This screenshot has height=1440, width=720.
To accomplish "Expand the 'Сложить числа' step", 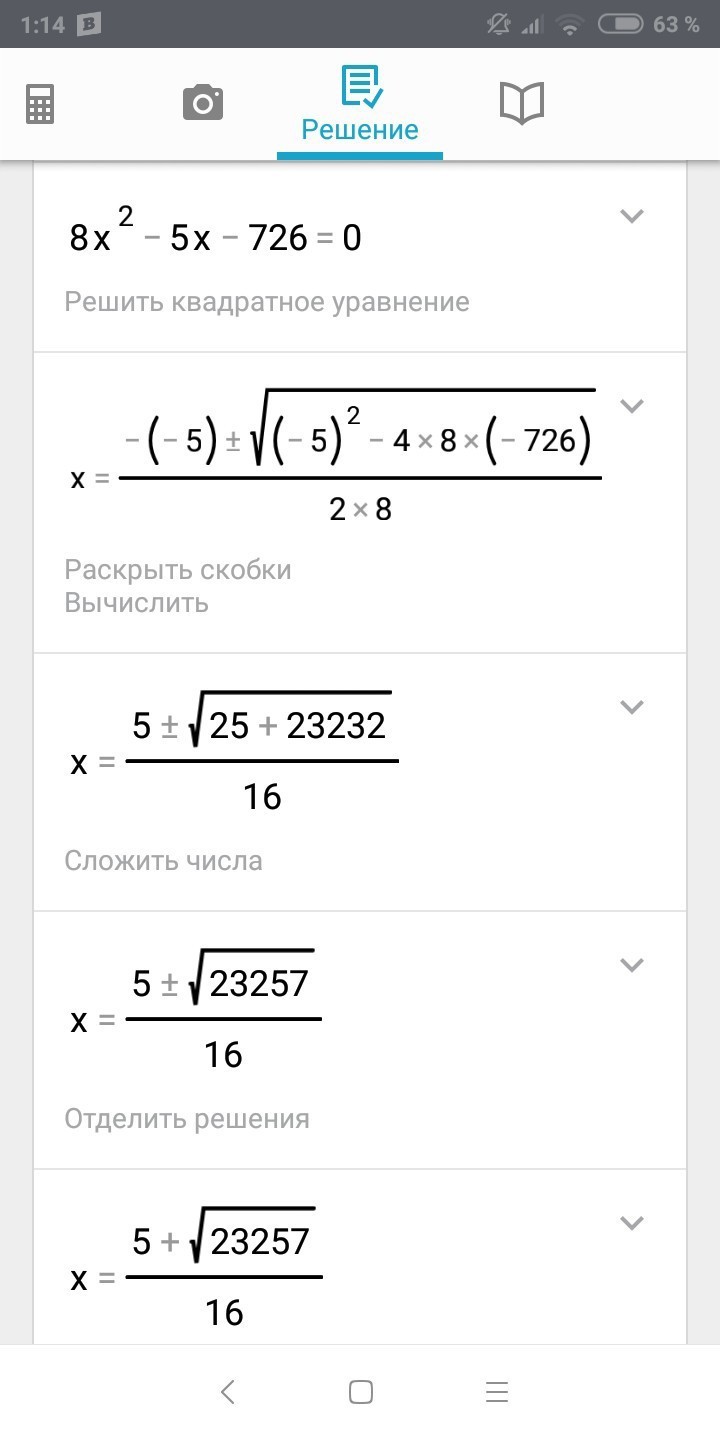I will pos(631,706).
